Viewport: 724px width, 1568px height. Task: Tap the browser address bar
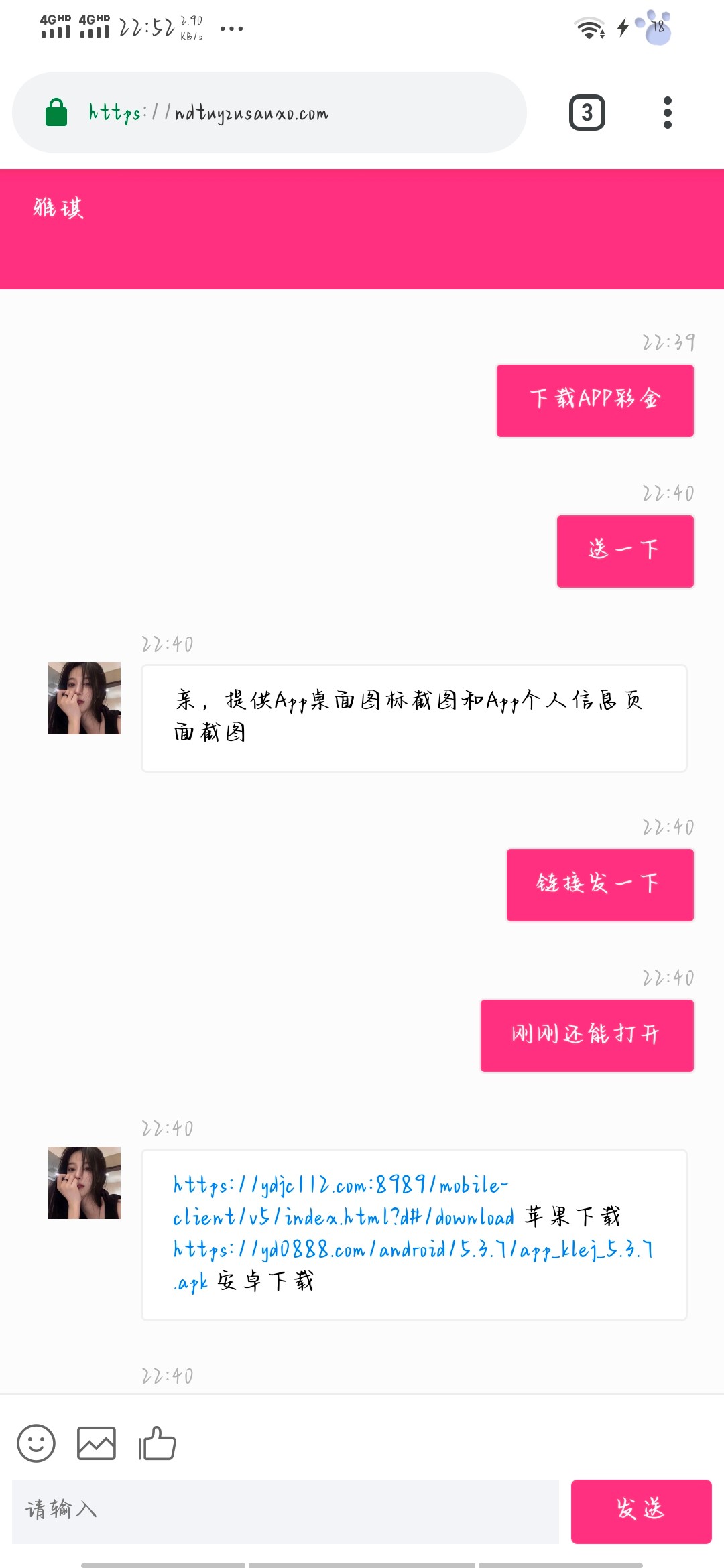pos(268,113)
